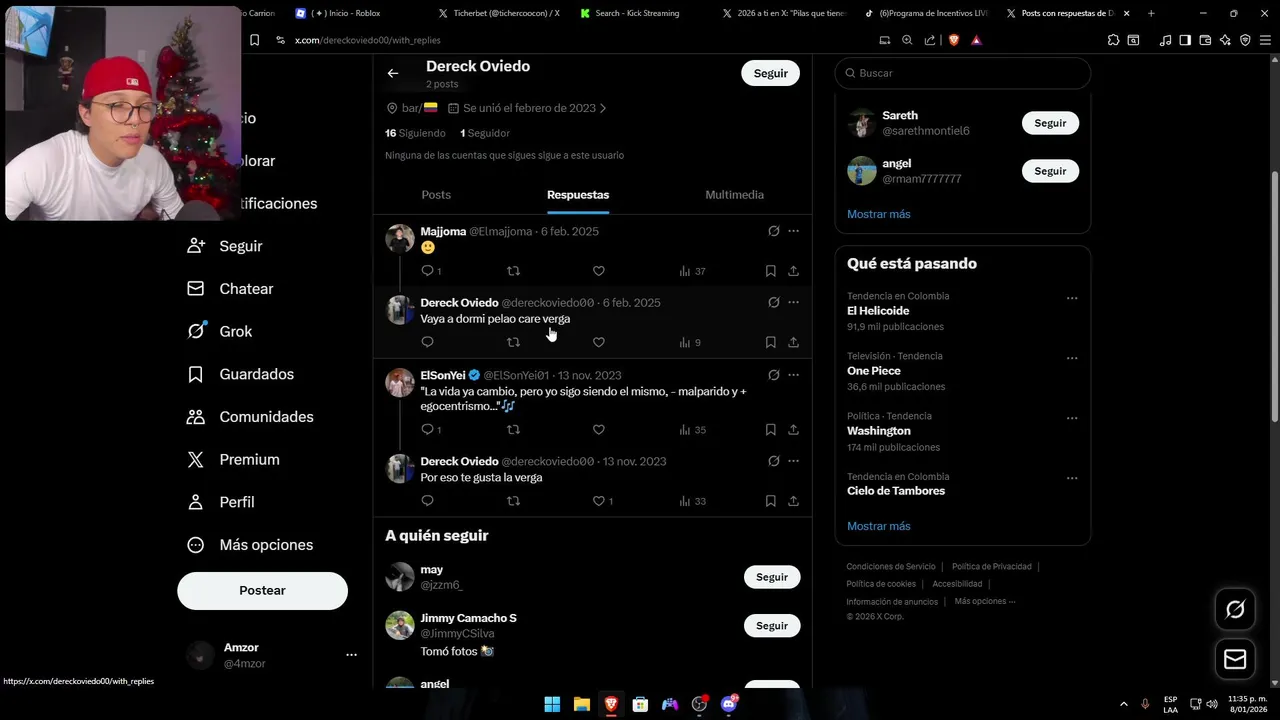Follow Jimmy Camacho S
This screenshot has height=720, width=1280.
coord(771,626)
